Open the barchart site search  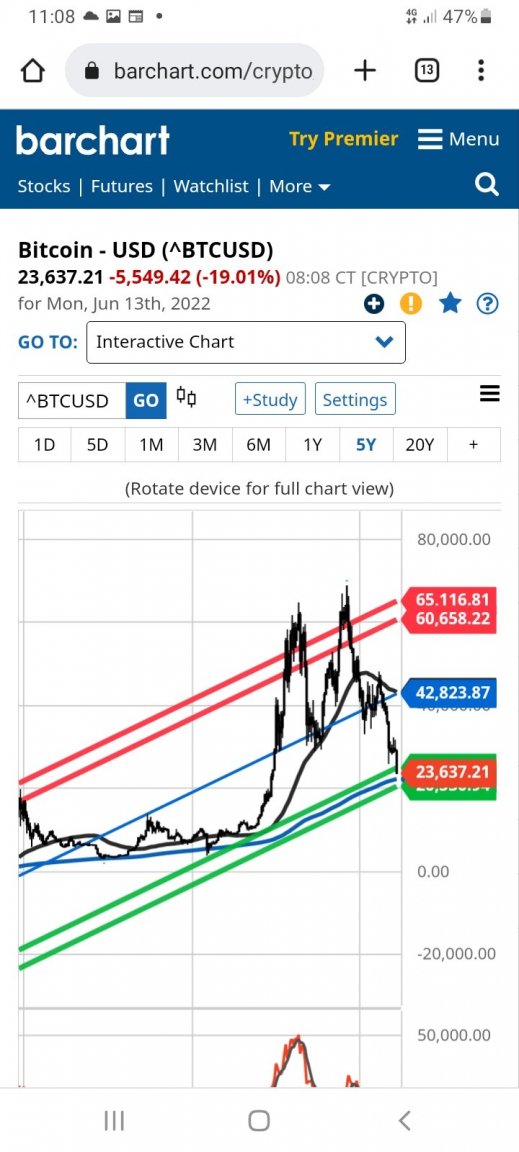point(487,184)
